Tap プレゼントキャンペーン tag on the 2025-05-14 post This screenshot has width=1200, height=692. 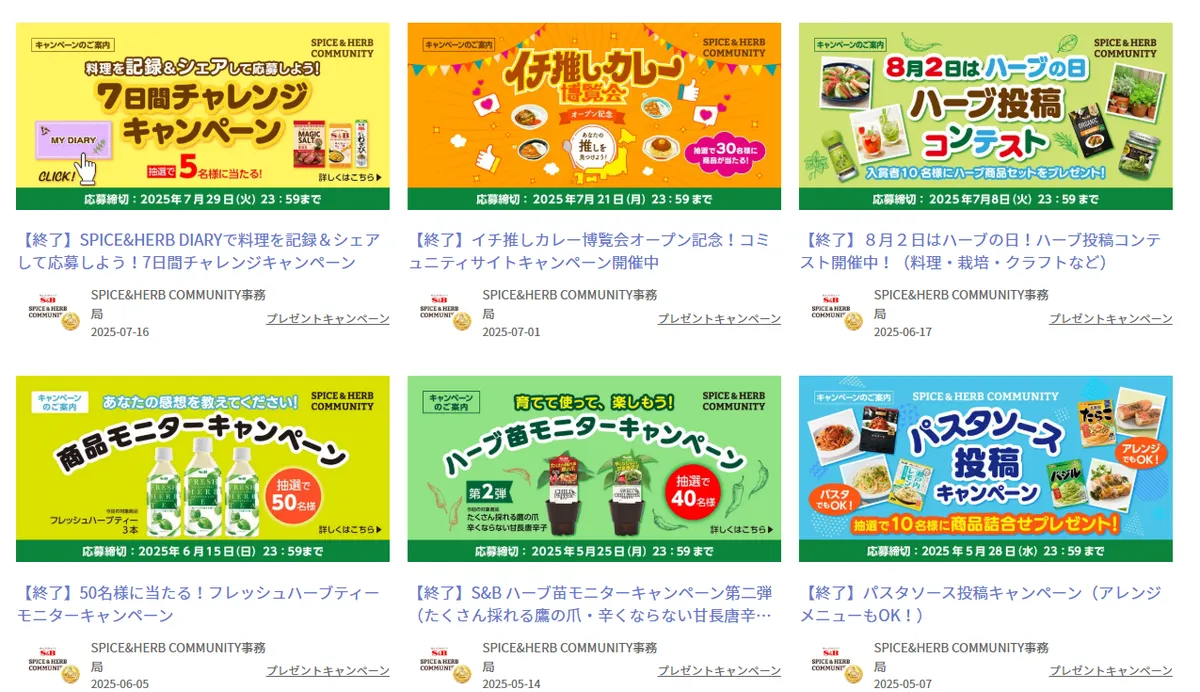(719, 671)
